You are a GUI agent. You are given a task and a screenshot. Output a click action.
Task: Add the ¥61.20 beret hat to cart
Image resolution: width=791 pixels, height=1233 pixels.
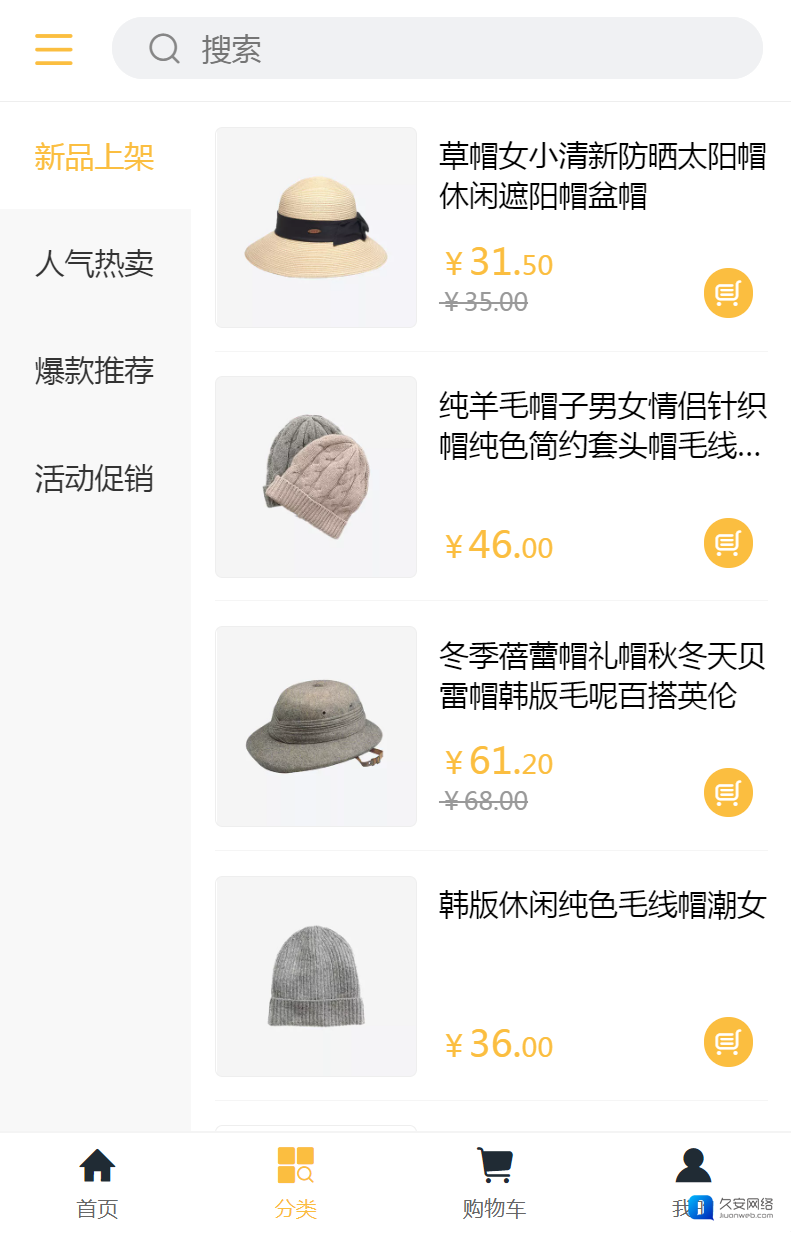[x=728, y=792]
